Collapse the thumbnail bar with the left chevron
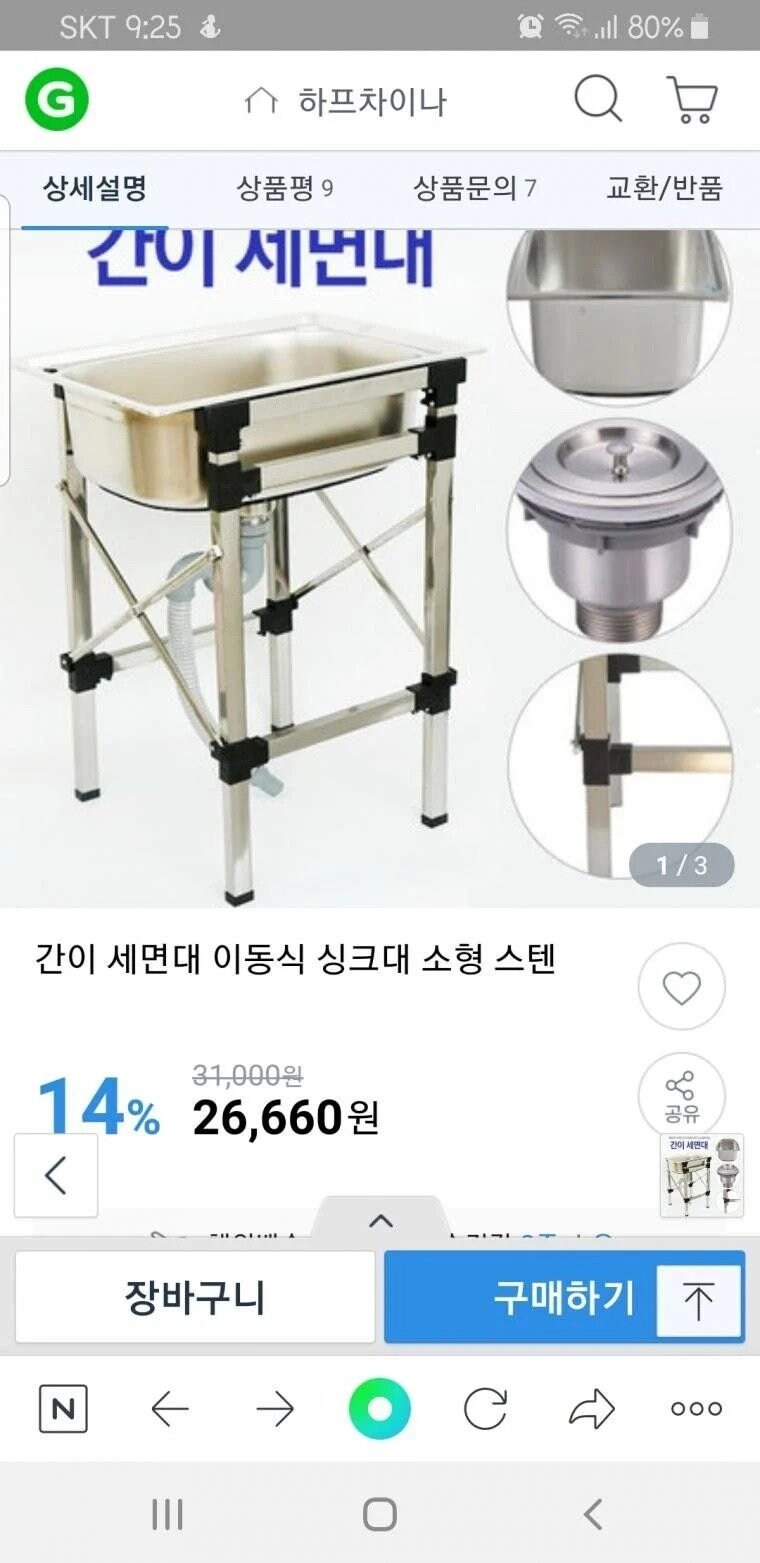 pos(56,1176)
